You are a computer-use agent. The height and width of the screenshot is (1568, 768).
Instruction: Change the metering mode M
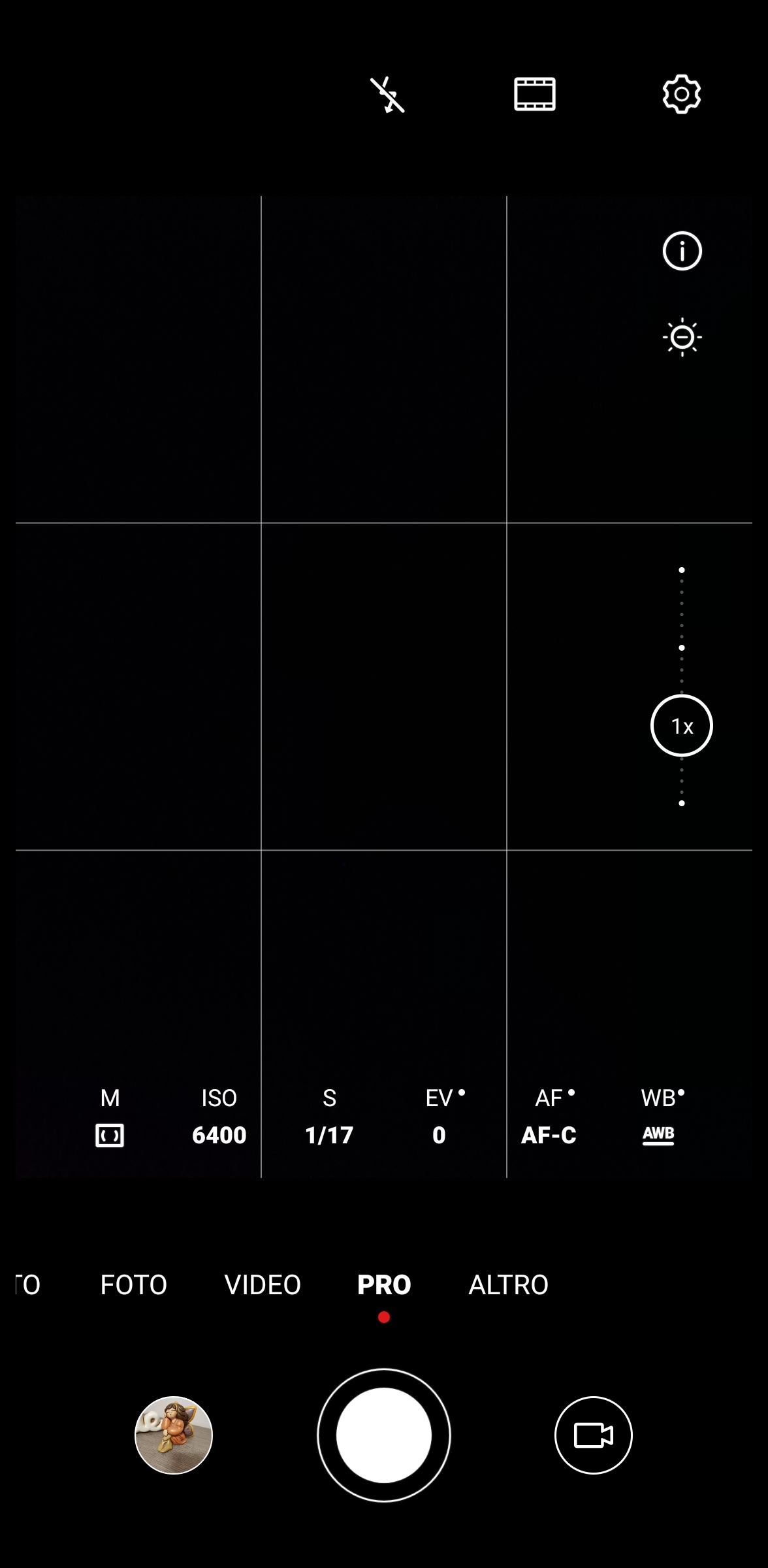point(110,1117)
